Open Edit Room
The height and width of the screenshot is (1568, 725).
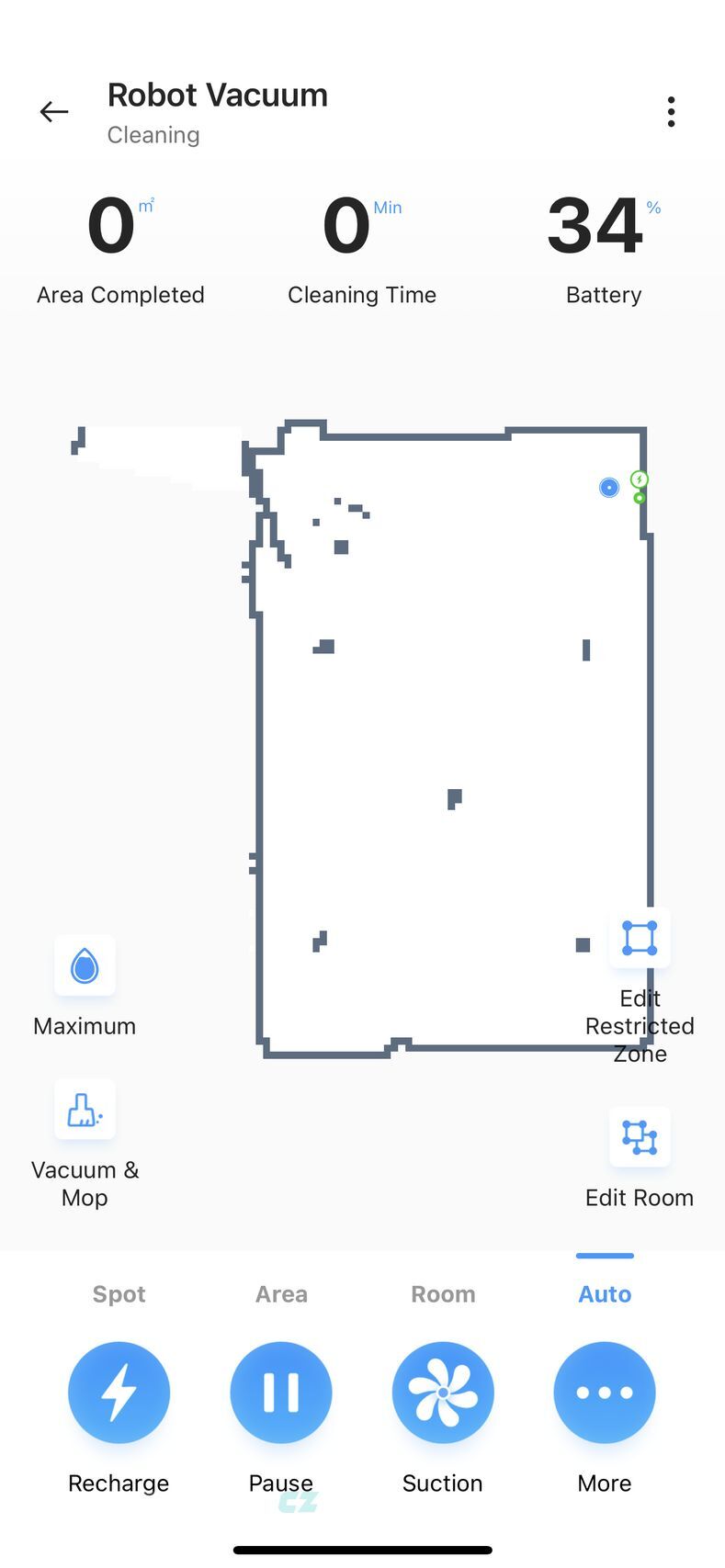(x=640, y=1137)
